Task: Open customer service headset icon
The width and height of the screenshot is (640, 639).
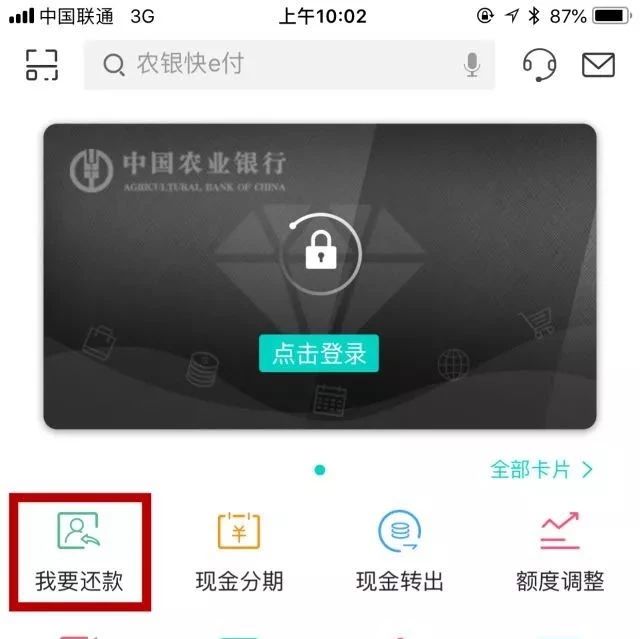Action: point(540,65)
